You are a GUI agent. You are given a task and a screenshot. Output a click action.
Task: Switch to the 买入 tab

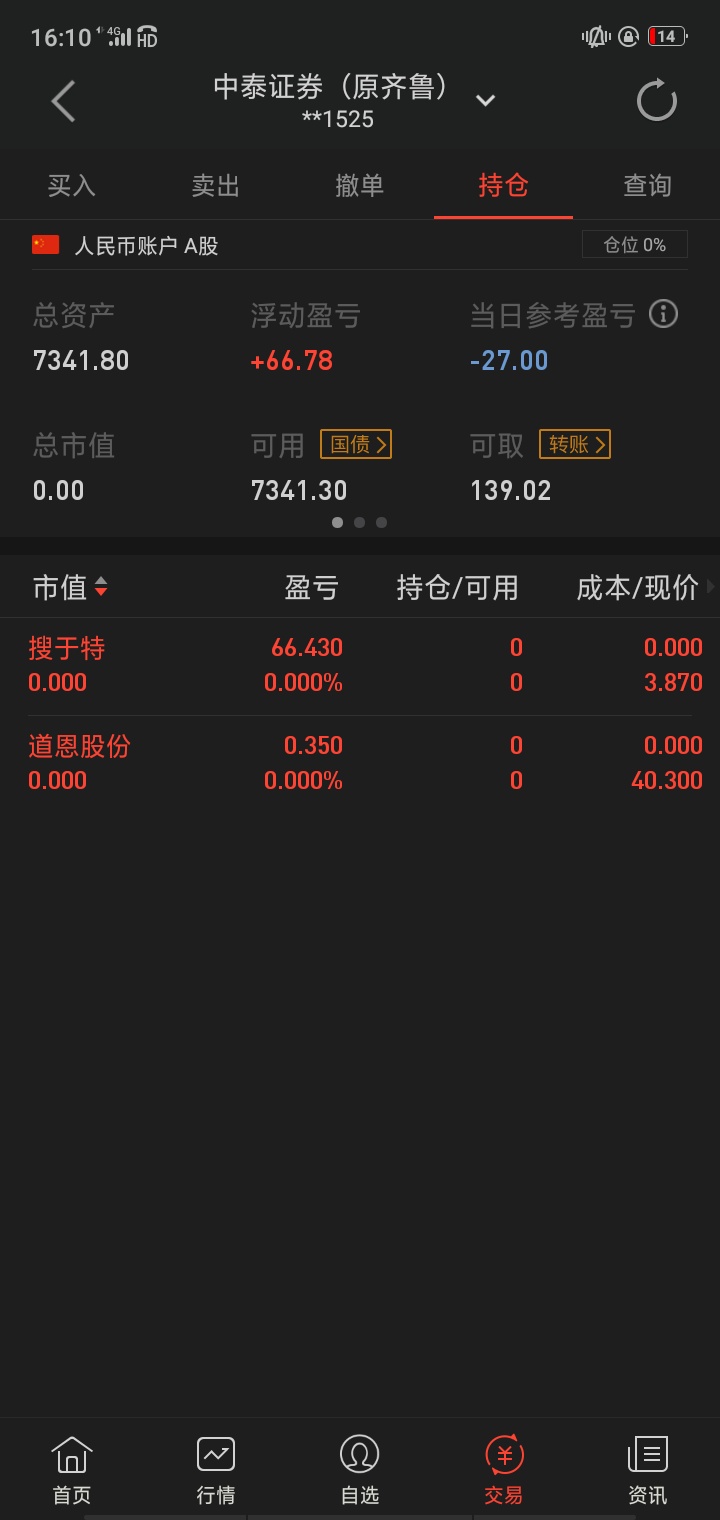(x=72, y=186)
